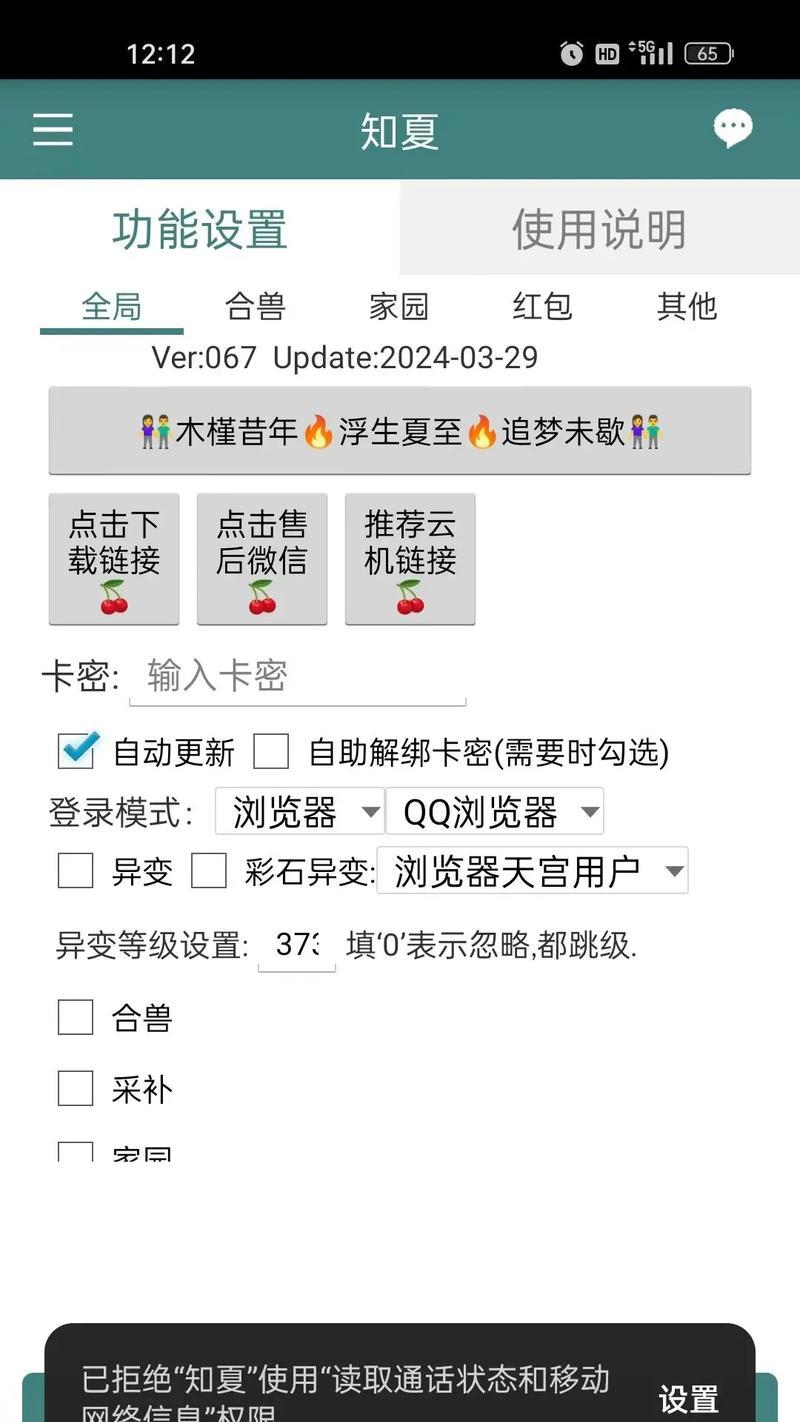Switch to the 使用说明 tab

[x=599, y=229]
